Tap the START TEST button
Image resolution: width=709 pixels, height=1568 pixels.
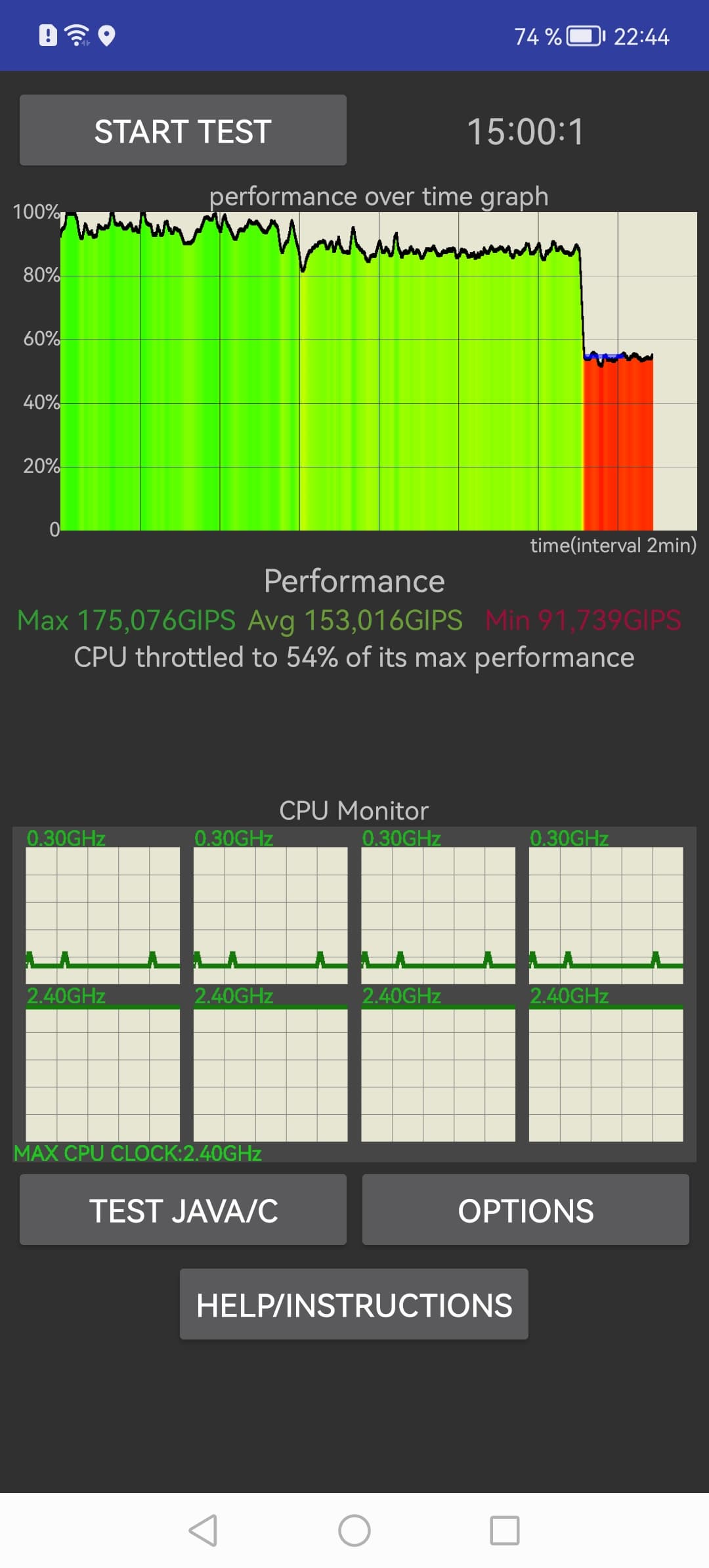(x=183, y=130)
